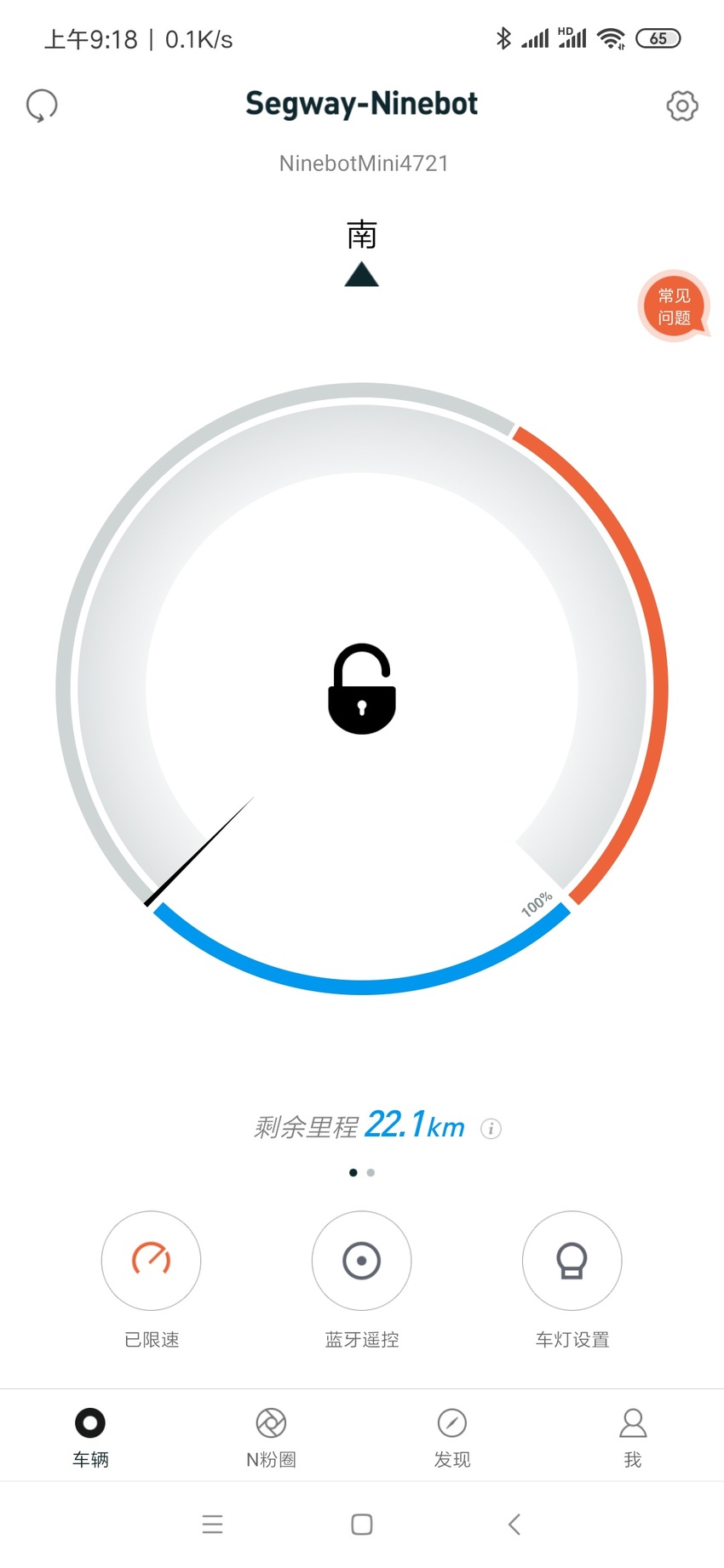Tap the info icon beside 剩余里程
The image size is (724, 1568).
[x=491, y=1128]
